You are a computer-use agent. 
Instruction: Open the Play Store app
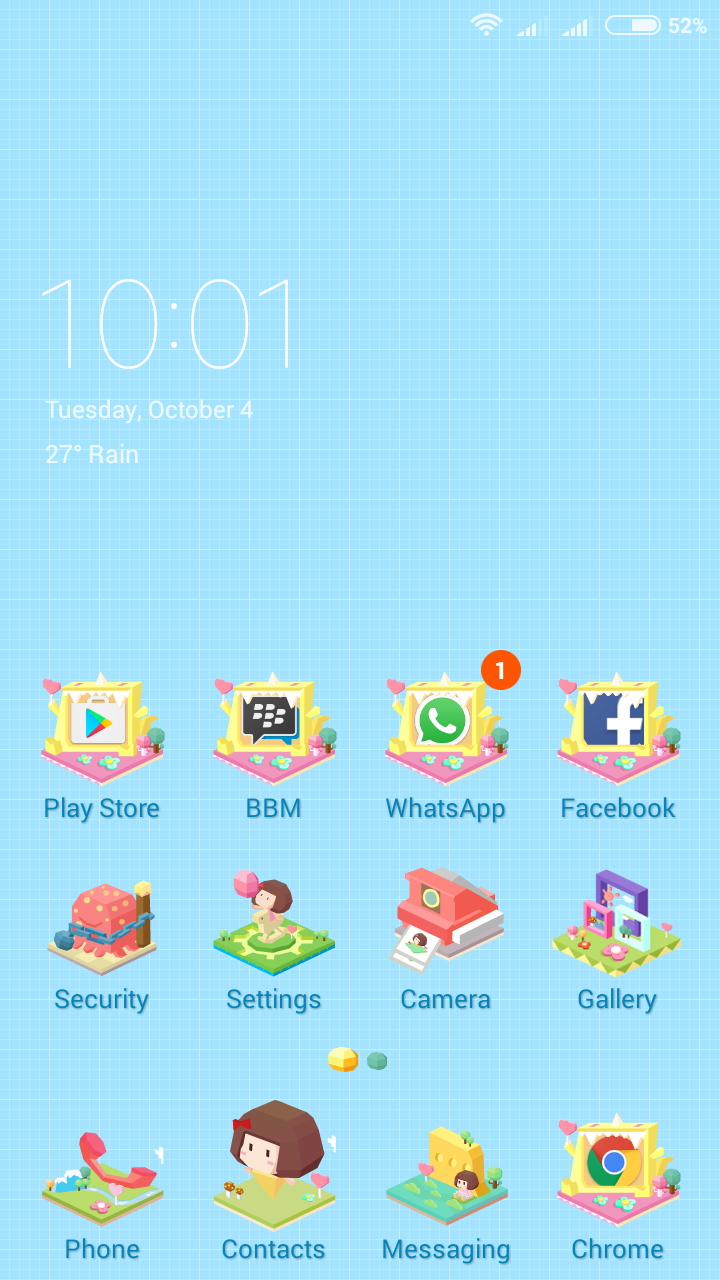pyautogui.click(x=101, y=730)
